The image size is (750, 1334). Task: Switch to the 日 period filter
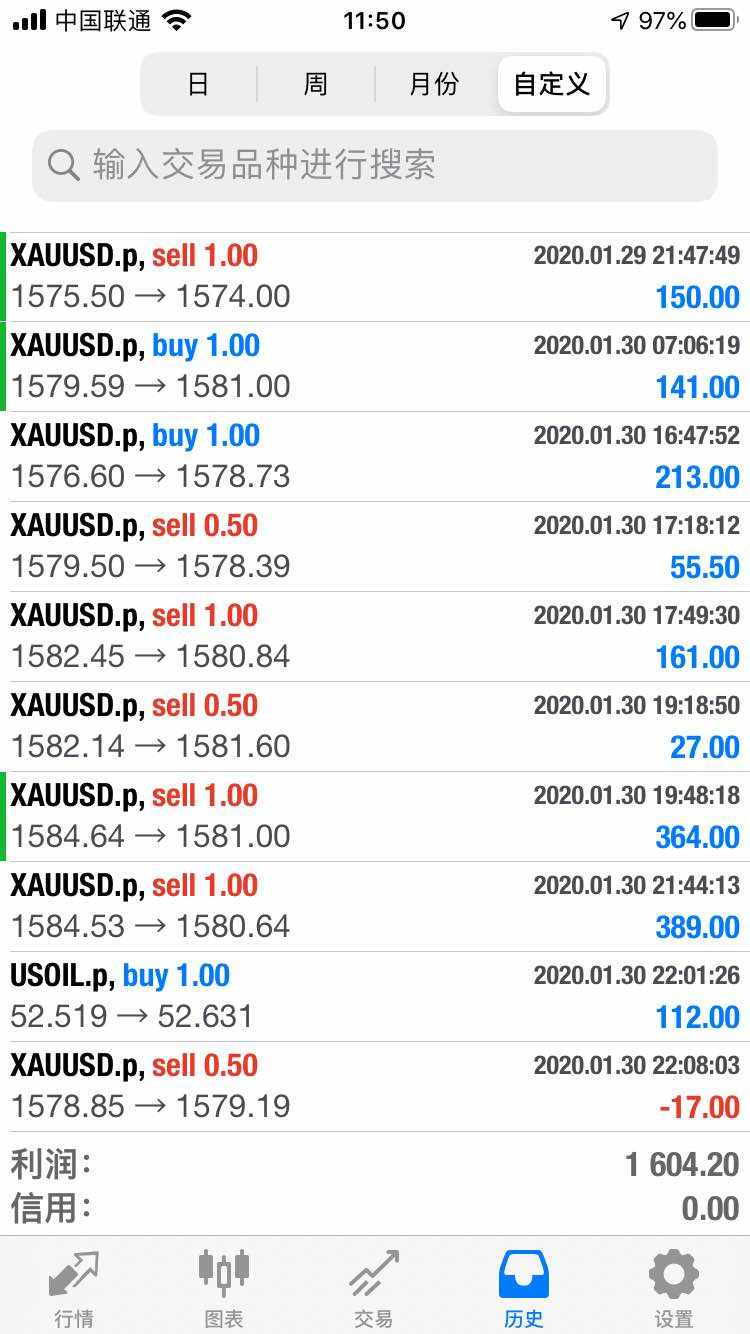point(199,84)
